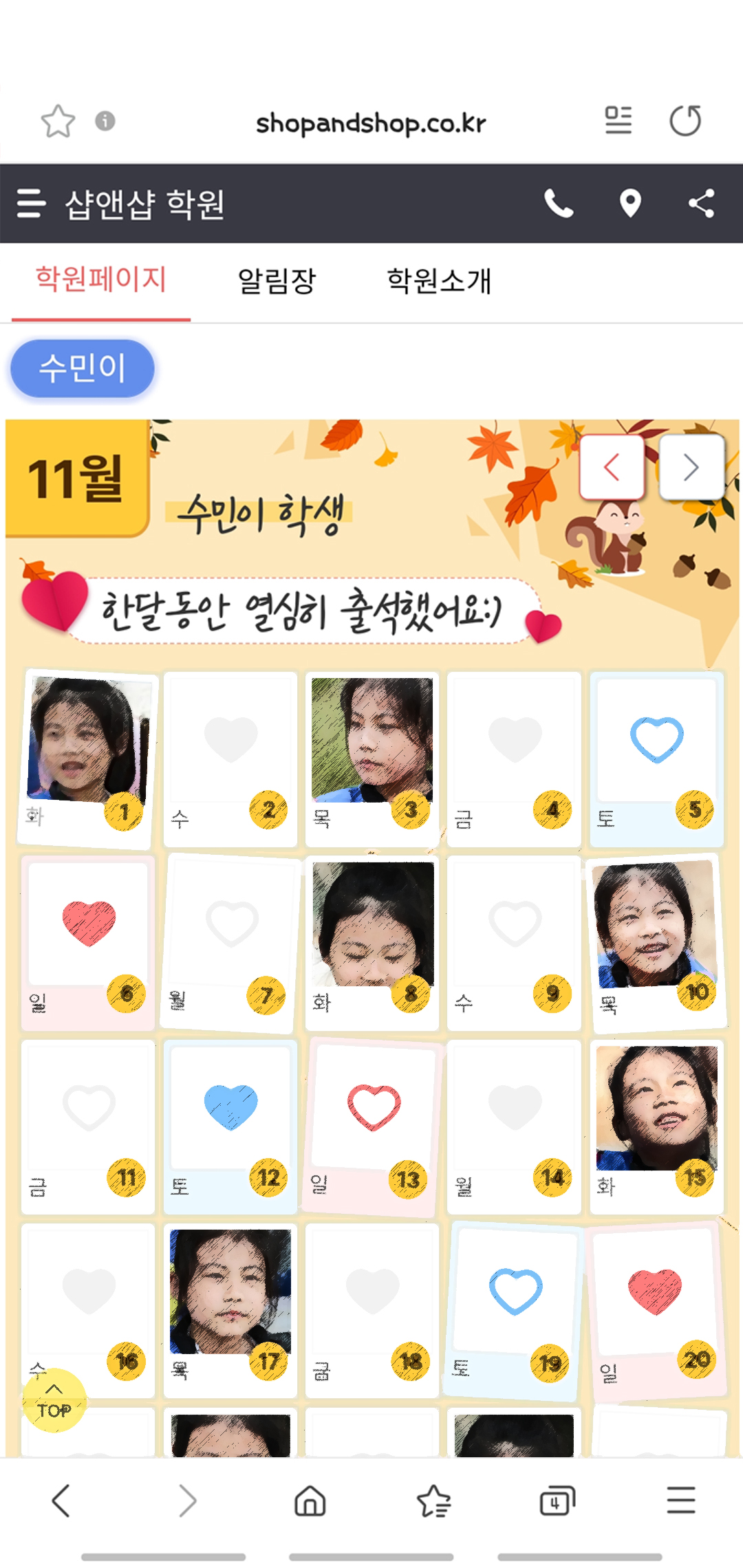
Task: Go to the previous month
Action: [x=612, y=468]
